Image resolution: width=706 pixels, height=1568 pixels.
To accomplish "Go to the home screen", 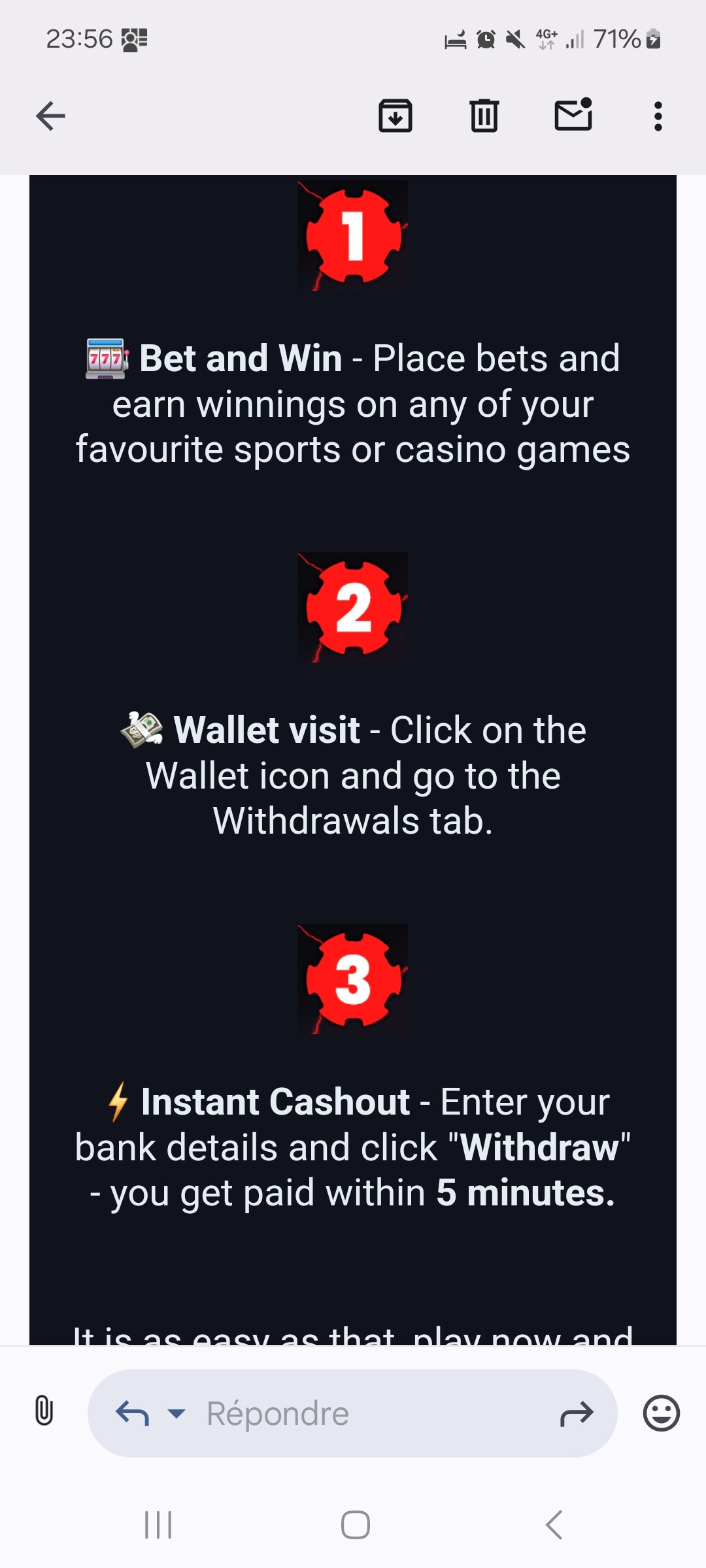I will (355, 1525).
